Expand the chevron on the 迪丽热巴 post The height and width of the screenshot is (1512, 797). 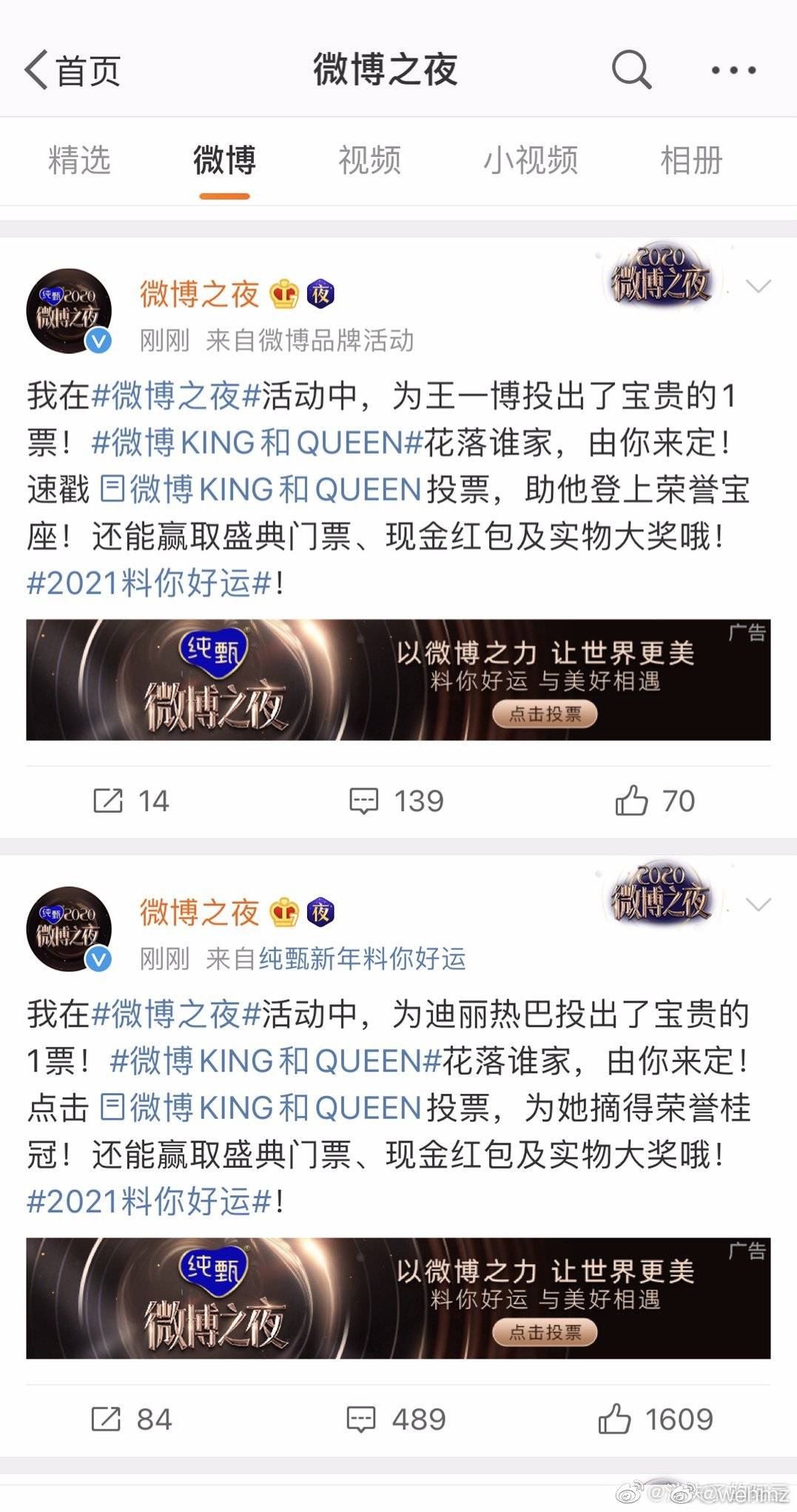point(759,904)
